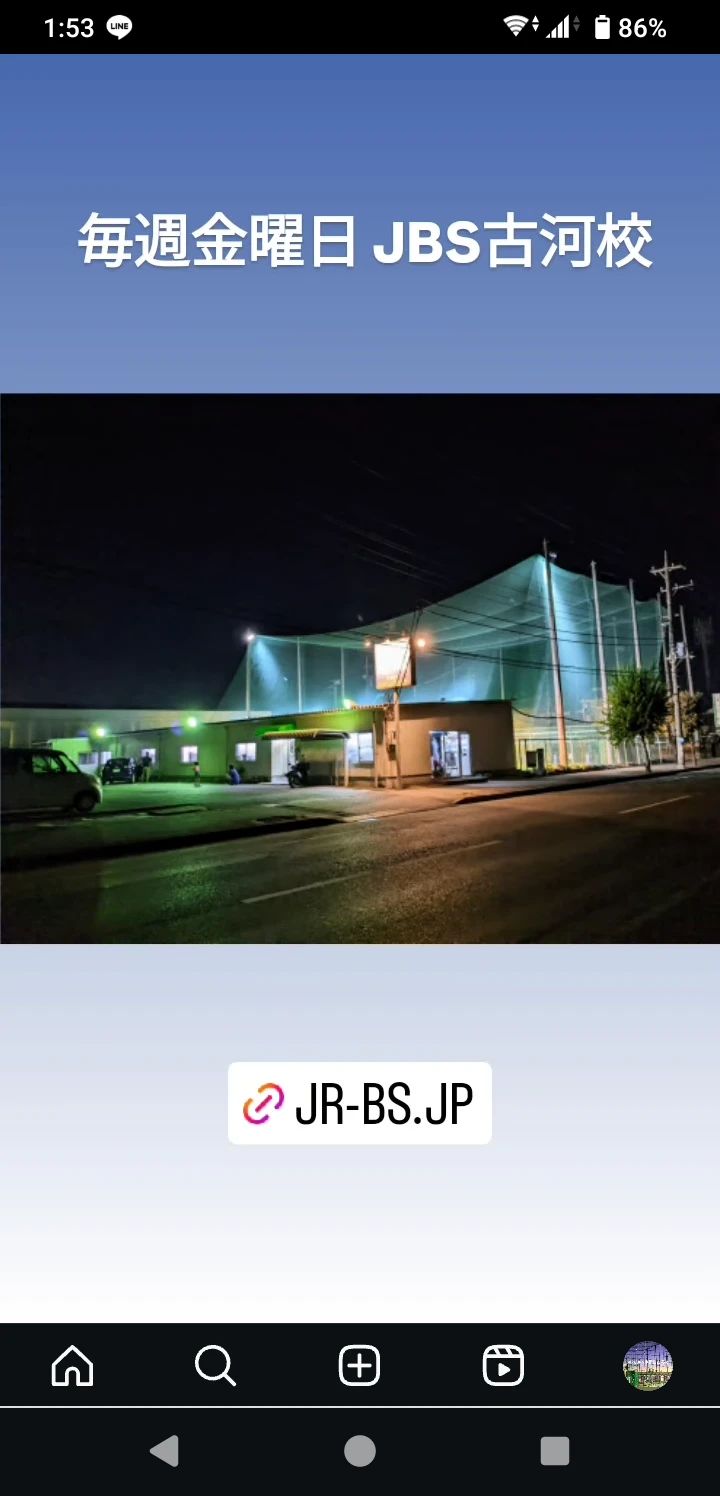This screenshot has height=1496, width=720.
Task: Create a new post with the plus icon
Action: click(359, 1365)
